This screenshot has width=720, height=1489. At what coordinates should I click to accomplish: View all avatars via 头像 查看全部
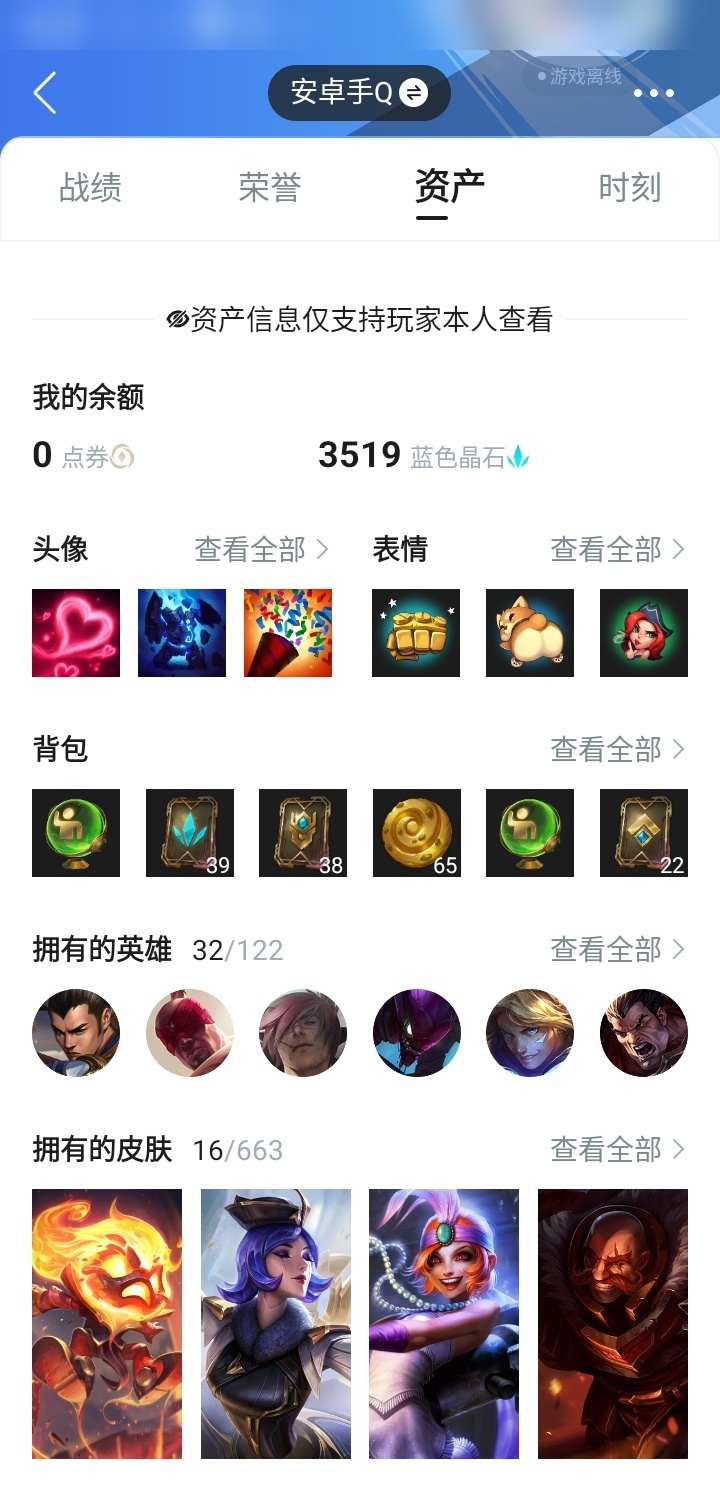click(x=262, y=549)
